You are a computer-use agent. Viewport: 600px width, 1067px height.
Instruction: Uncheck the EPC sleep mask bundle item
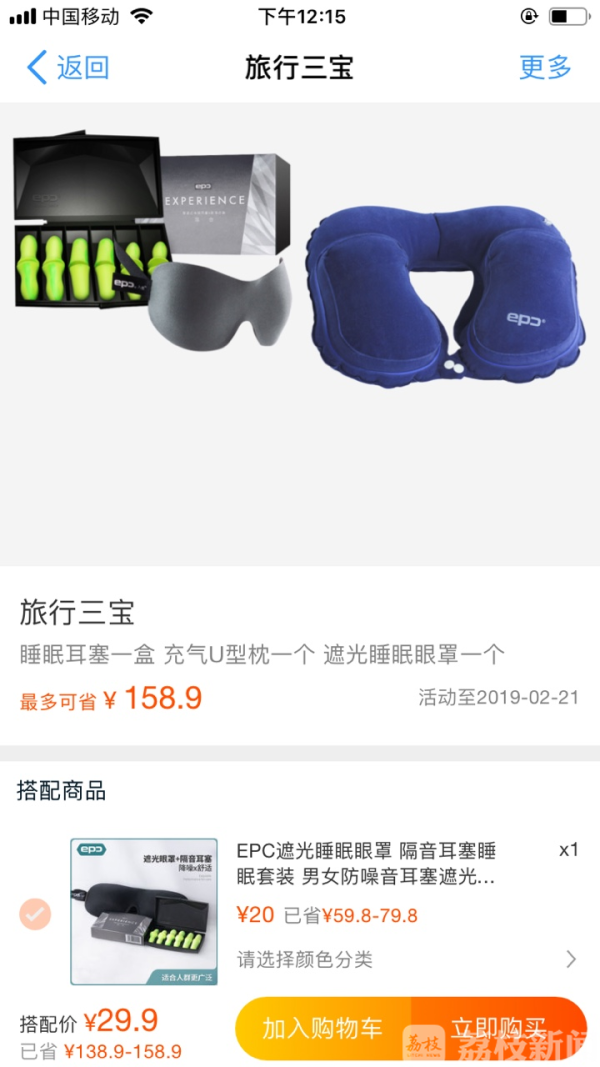[x=35, y=914]
